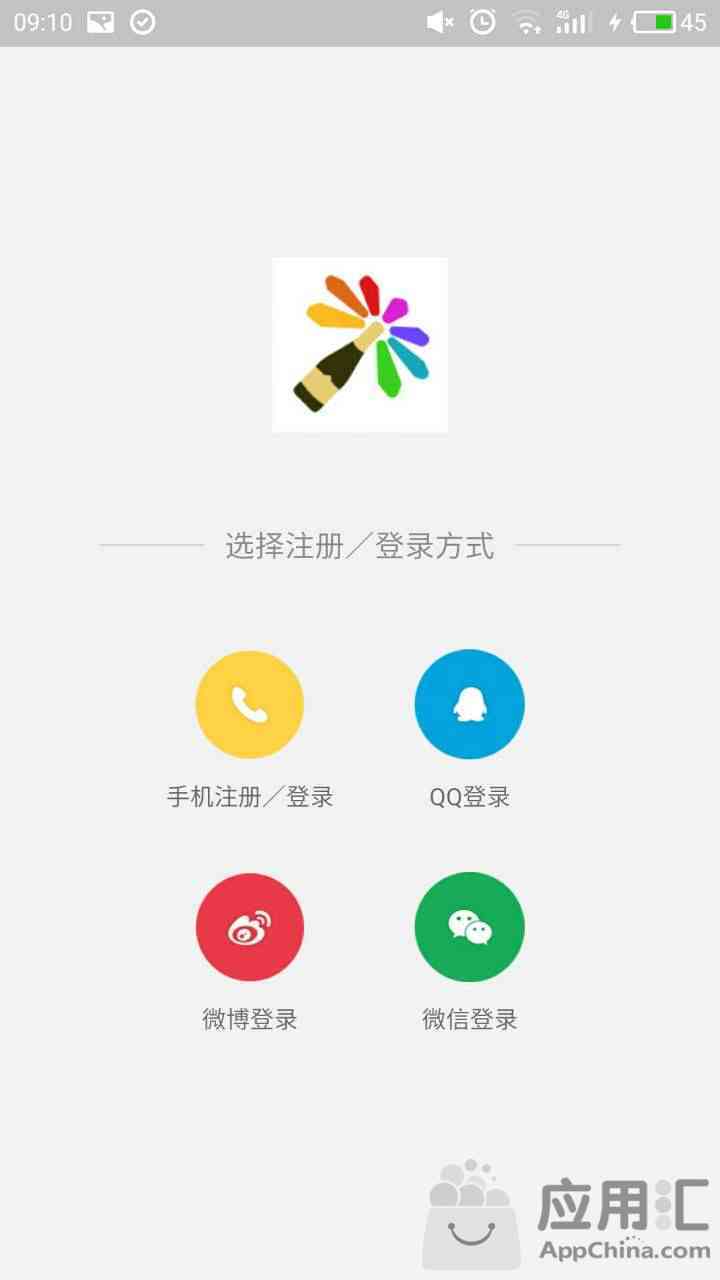Log in with QQ (QQ登录)

pos(470,705)
